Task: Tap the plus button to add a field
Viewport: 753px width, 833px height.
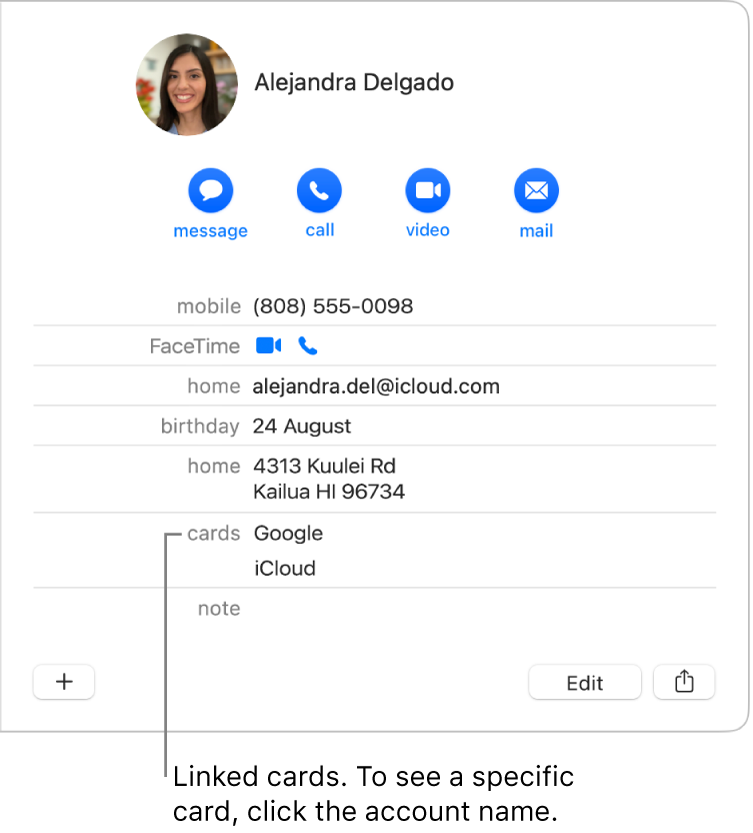Action: (x=64, y=682)
